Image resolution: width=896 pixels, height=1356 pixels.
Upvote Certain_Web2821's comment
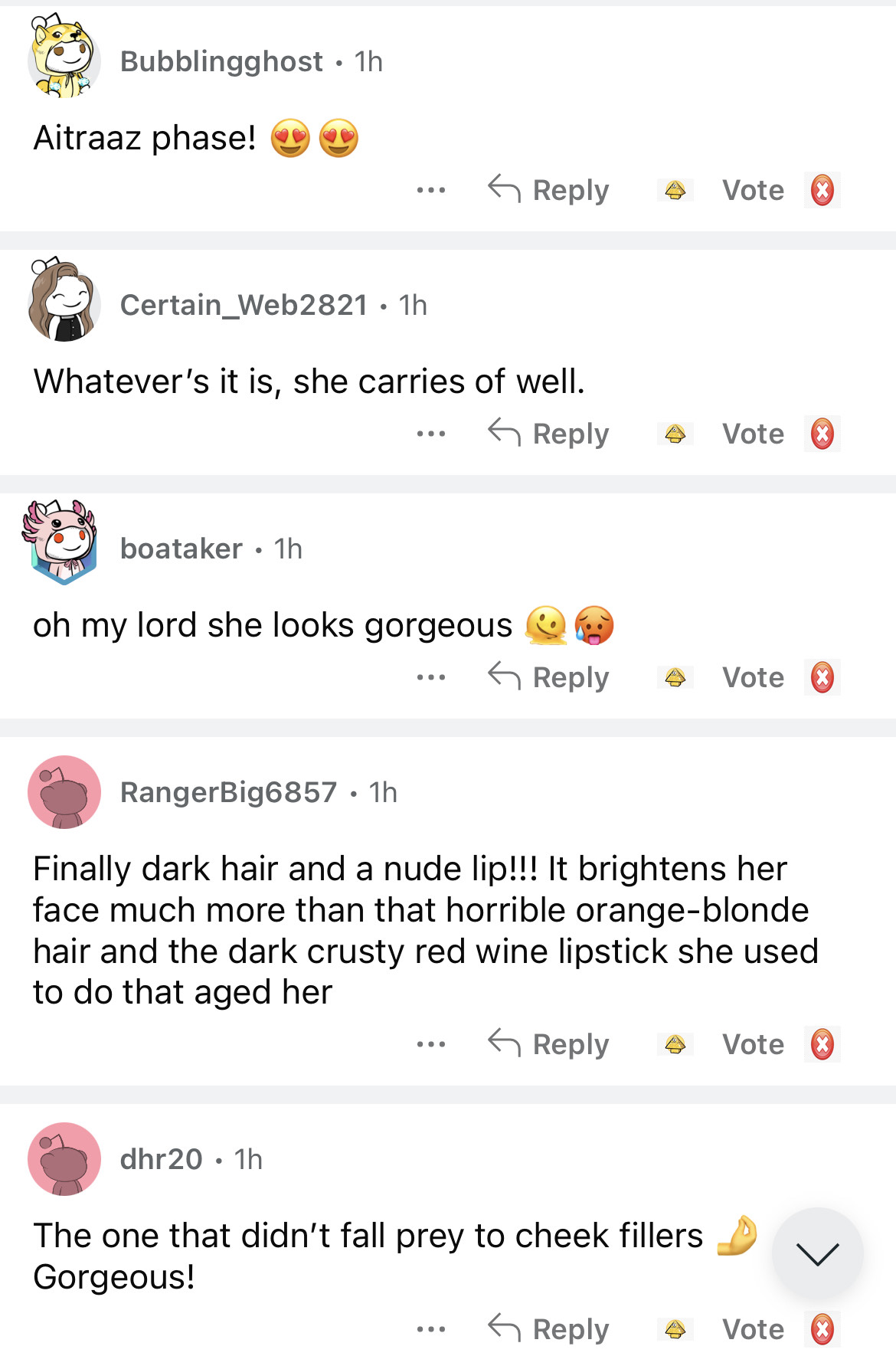675,434
